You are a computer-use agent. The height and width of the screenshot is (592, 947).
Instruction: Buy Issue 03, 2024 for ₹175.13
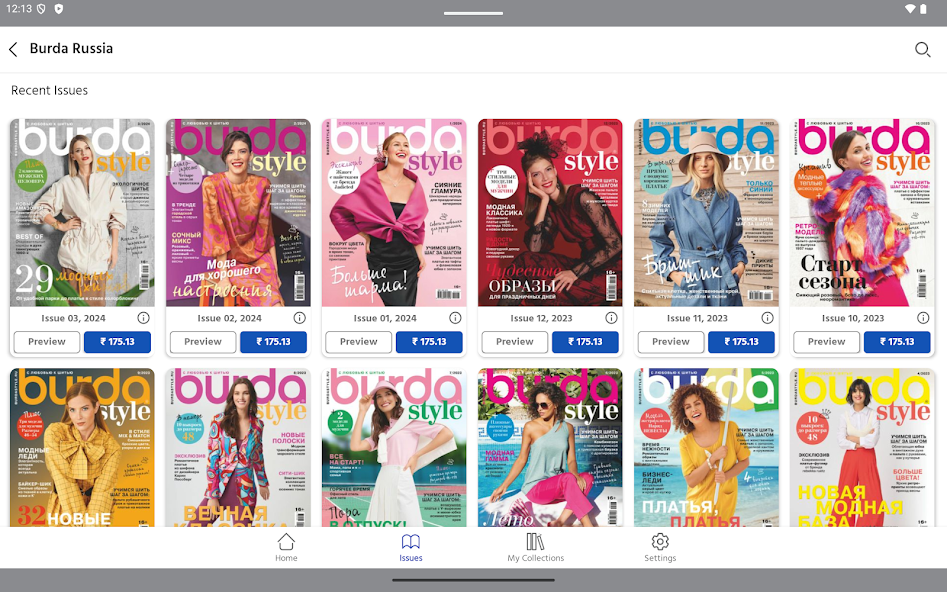coord(117,342)
